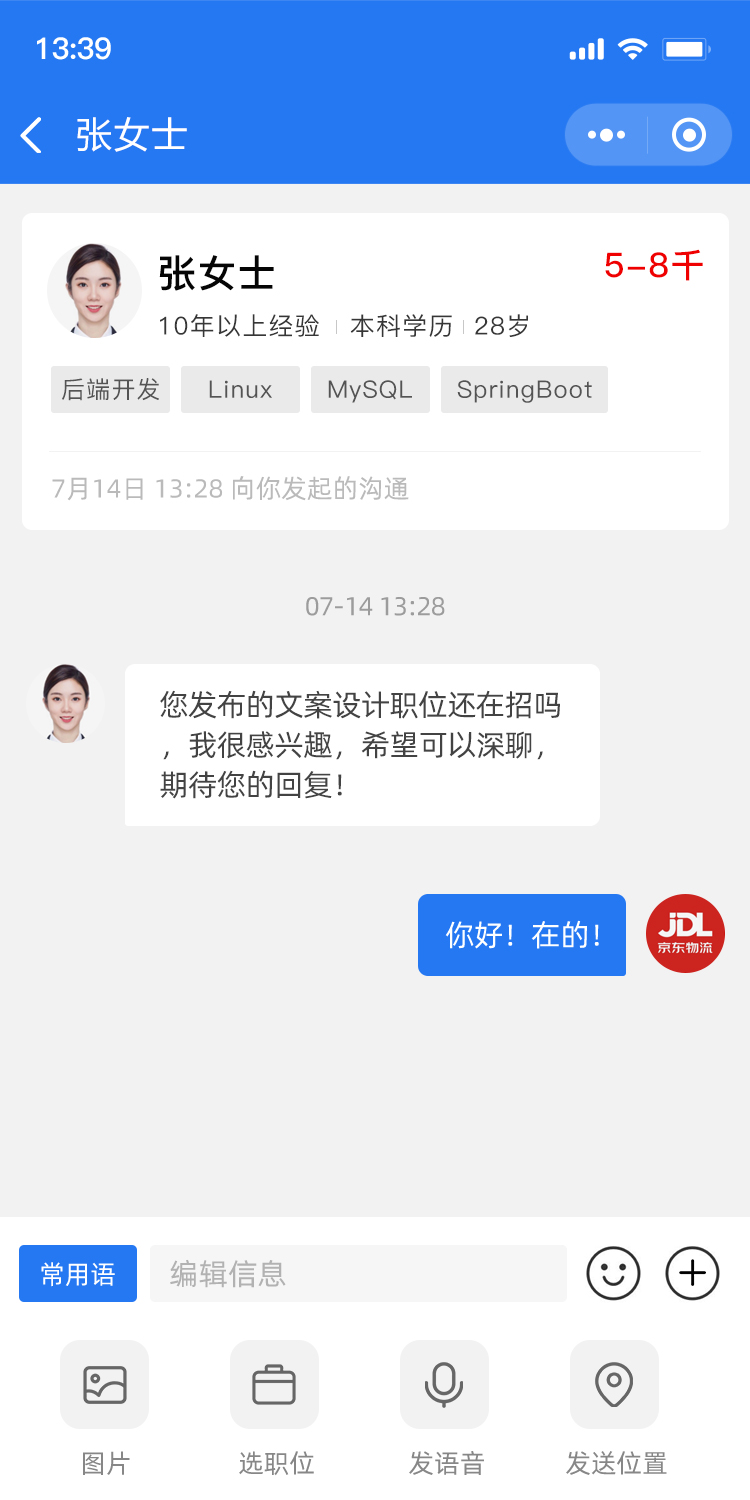Open 张女士's candidate profile card
This screenshot has width=750, height=1500.
[x=375, y=370]
